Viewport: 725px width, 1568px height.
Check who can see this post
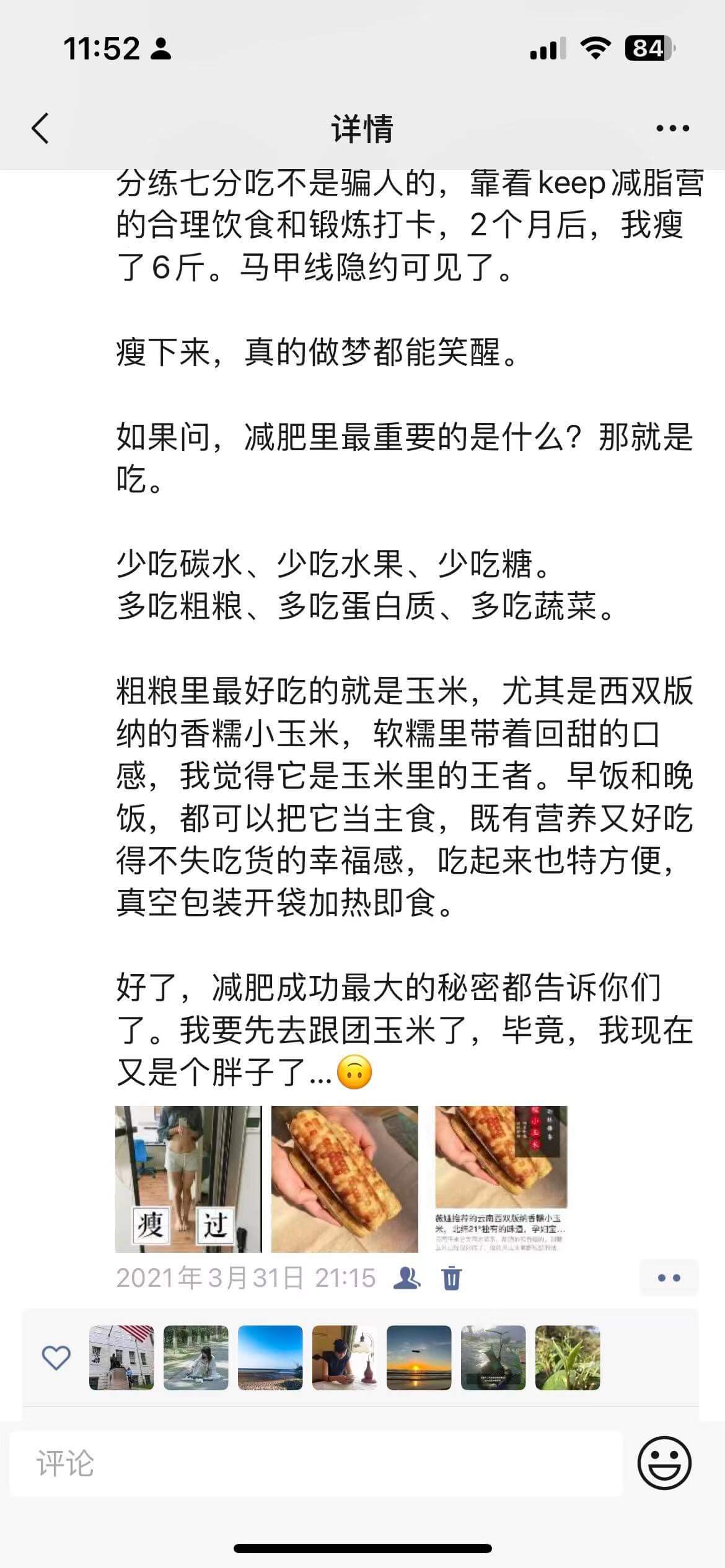pyautogui.click(x=407, y=1278)
